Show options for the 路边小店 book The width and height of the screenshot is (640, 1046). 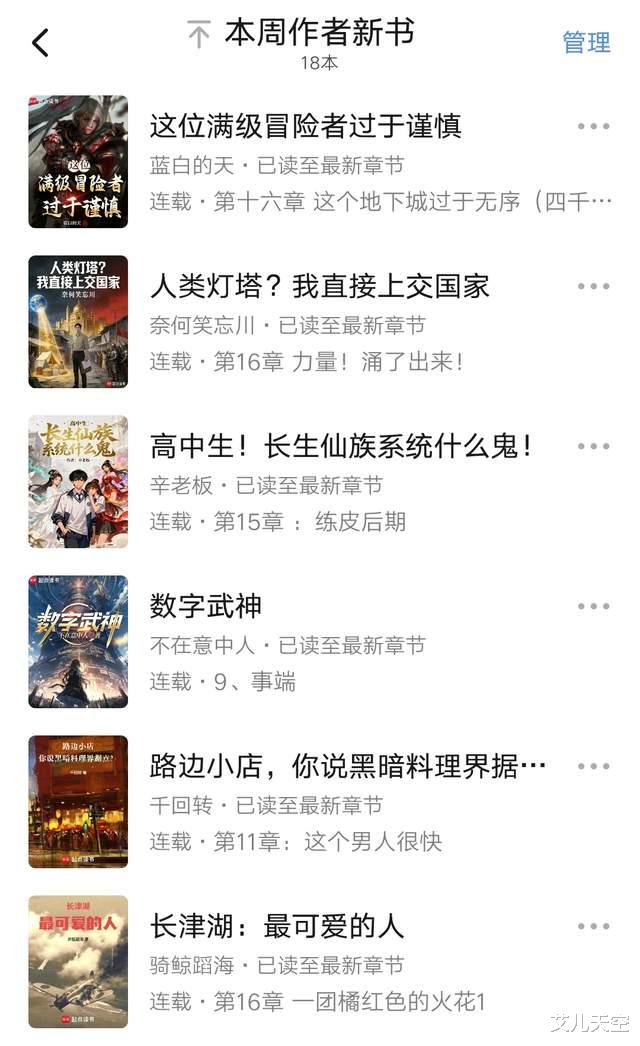[593, 767]
